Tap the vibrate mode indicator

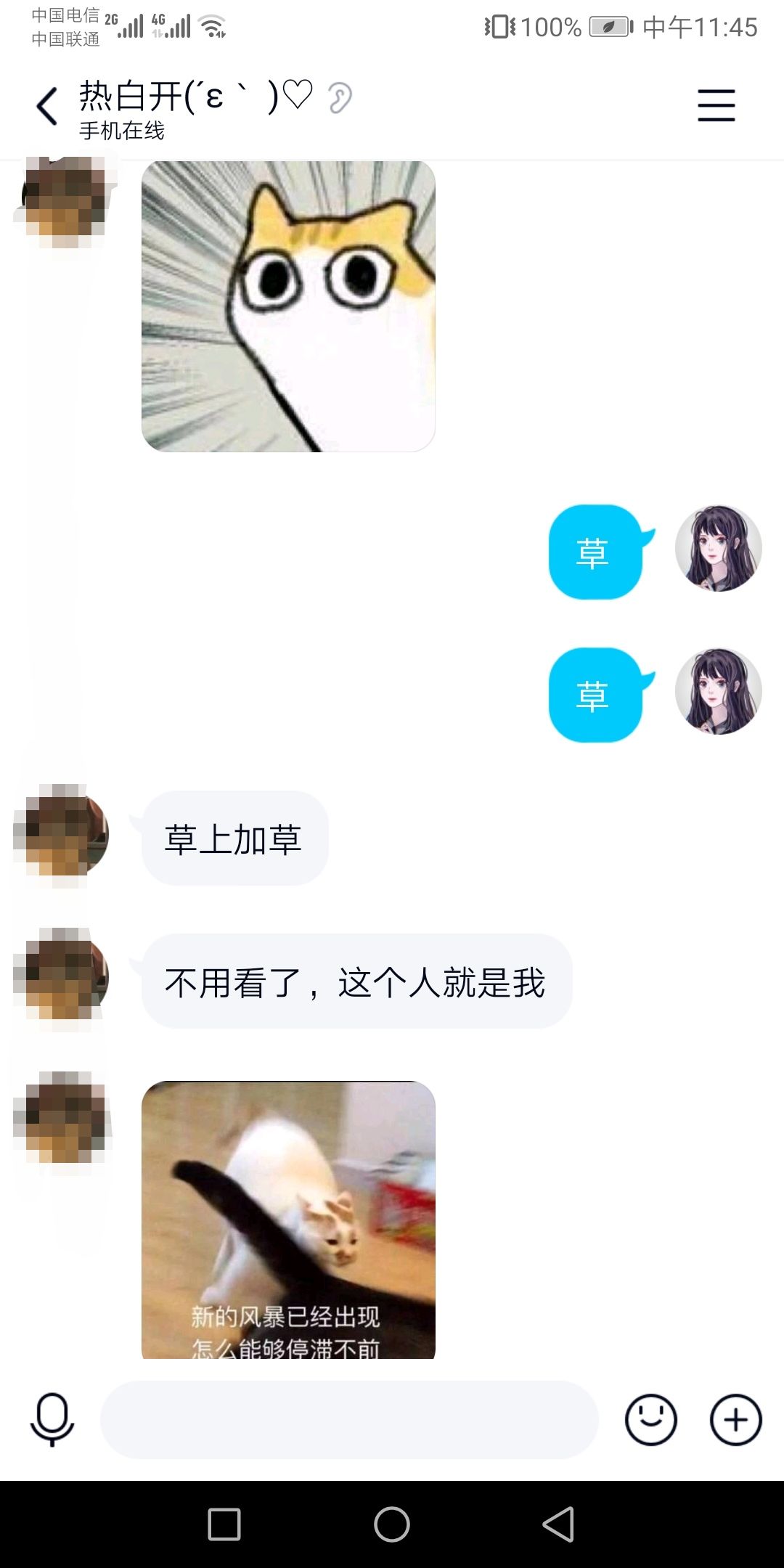point(501,25)
